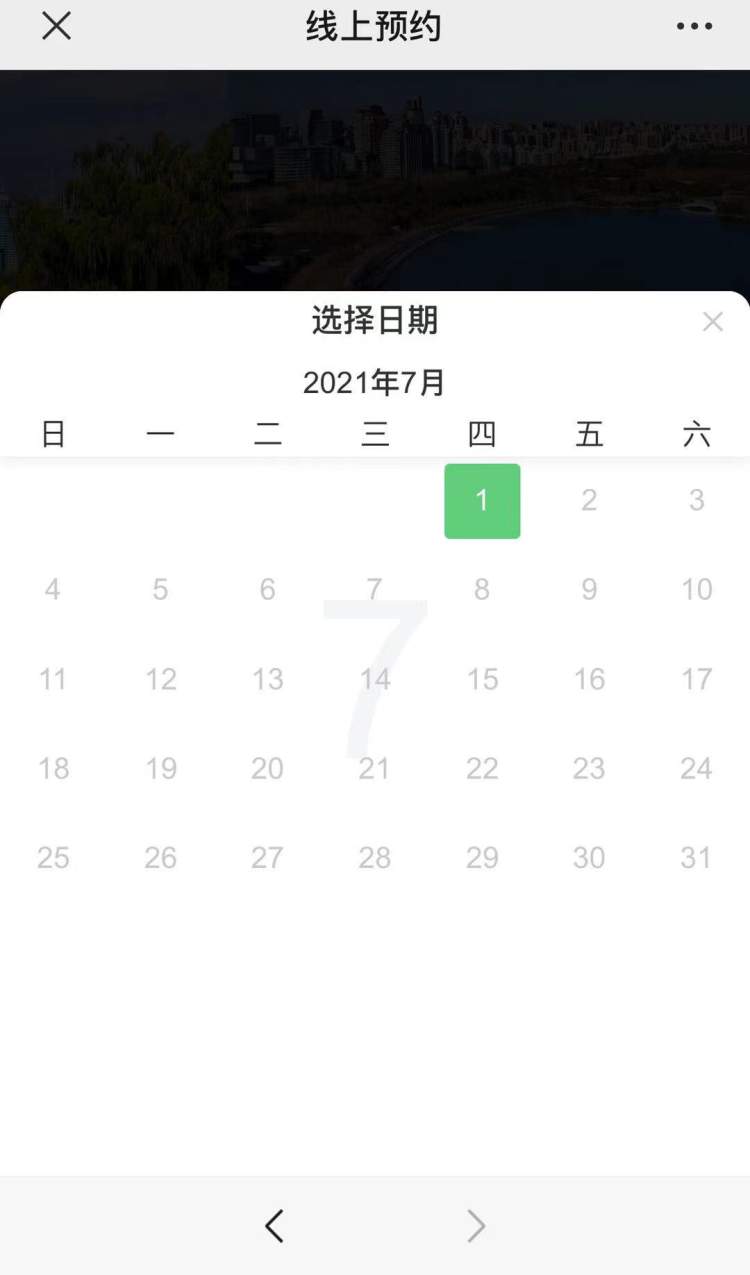Close the 线上预约 page
The image size is (750, 1275).
56,27
